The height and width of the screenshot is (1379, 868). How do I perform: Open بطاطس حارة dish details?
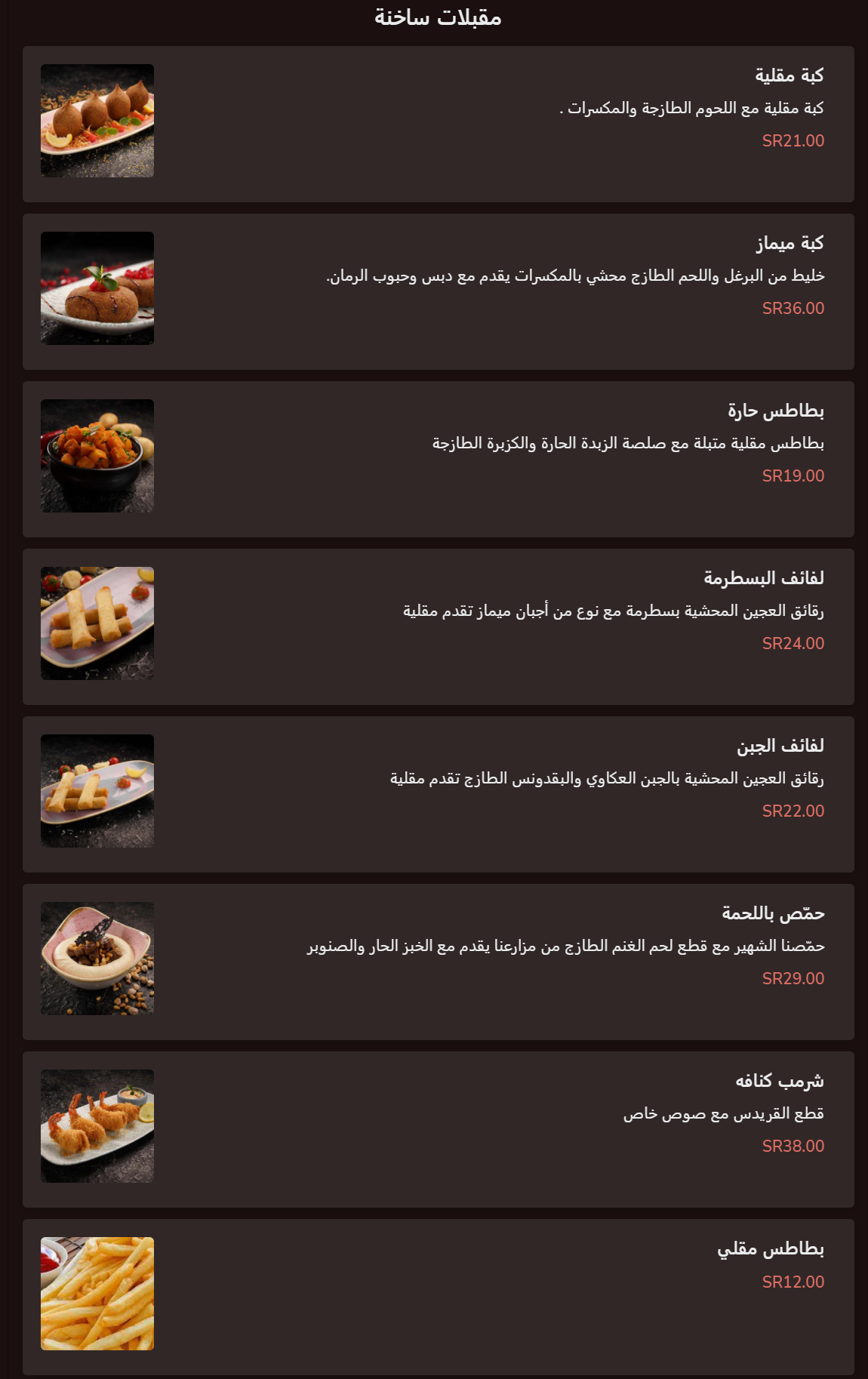click(438, 459)
